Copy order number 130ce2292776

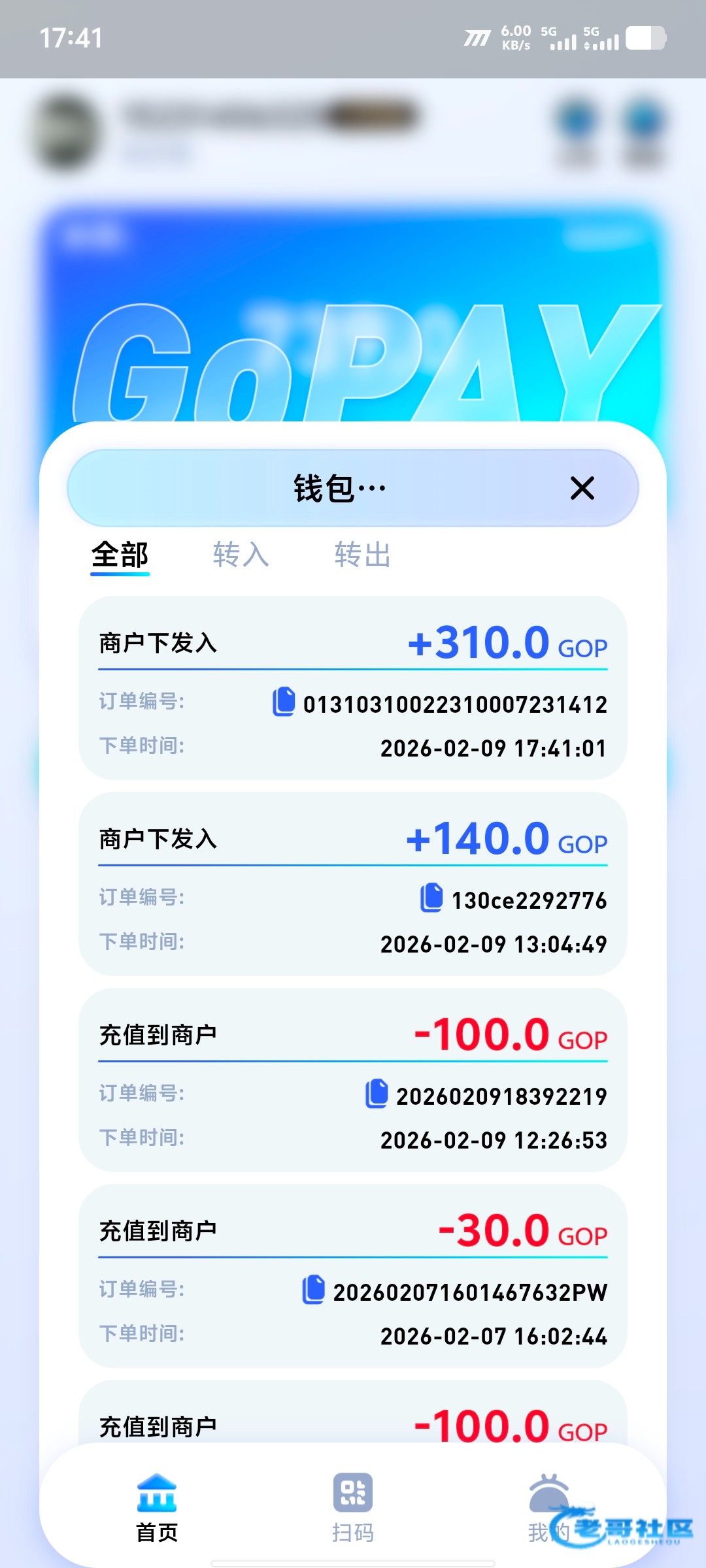click(x=431, y=898)
